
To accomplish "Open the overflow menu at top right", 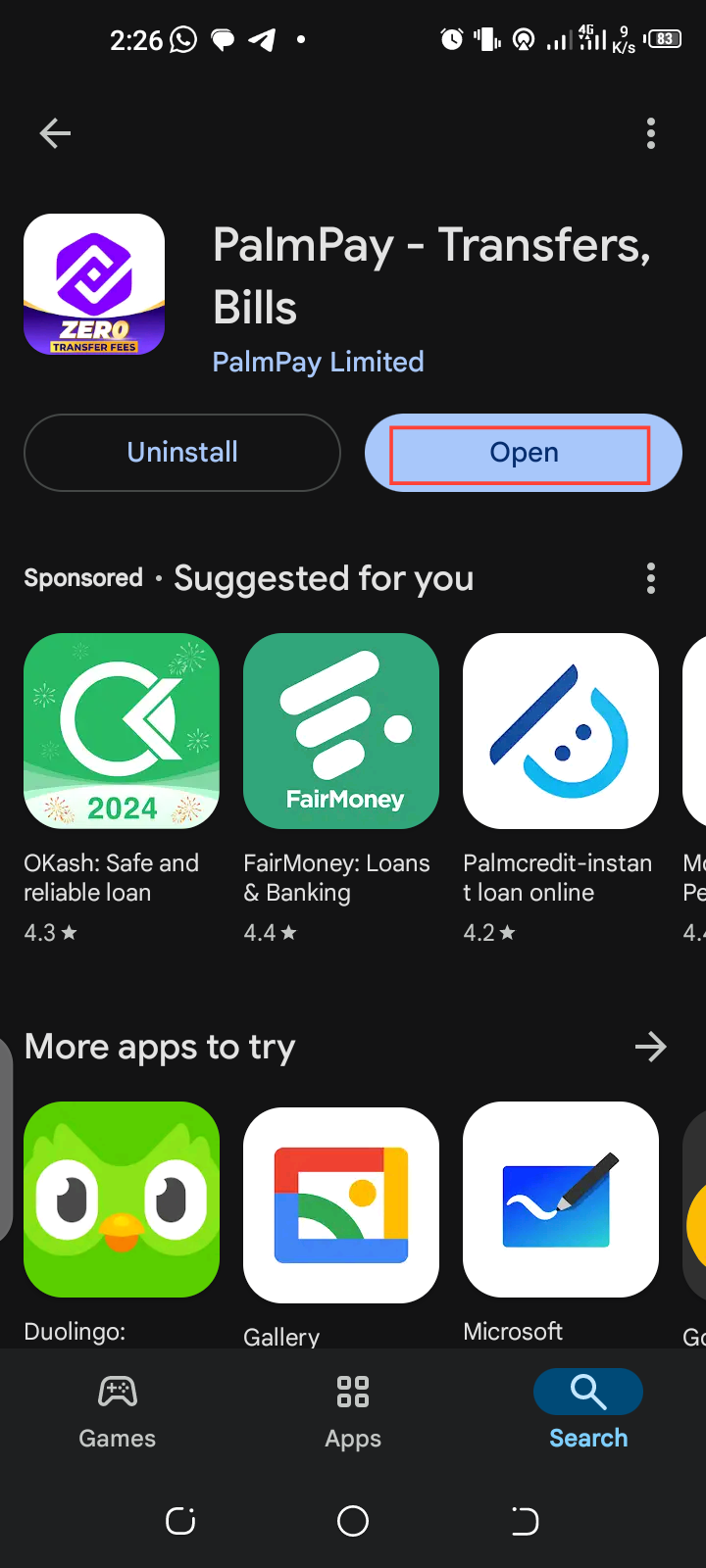I will click(x=650, y=133).
